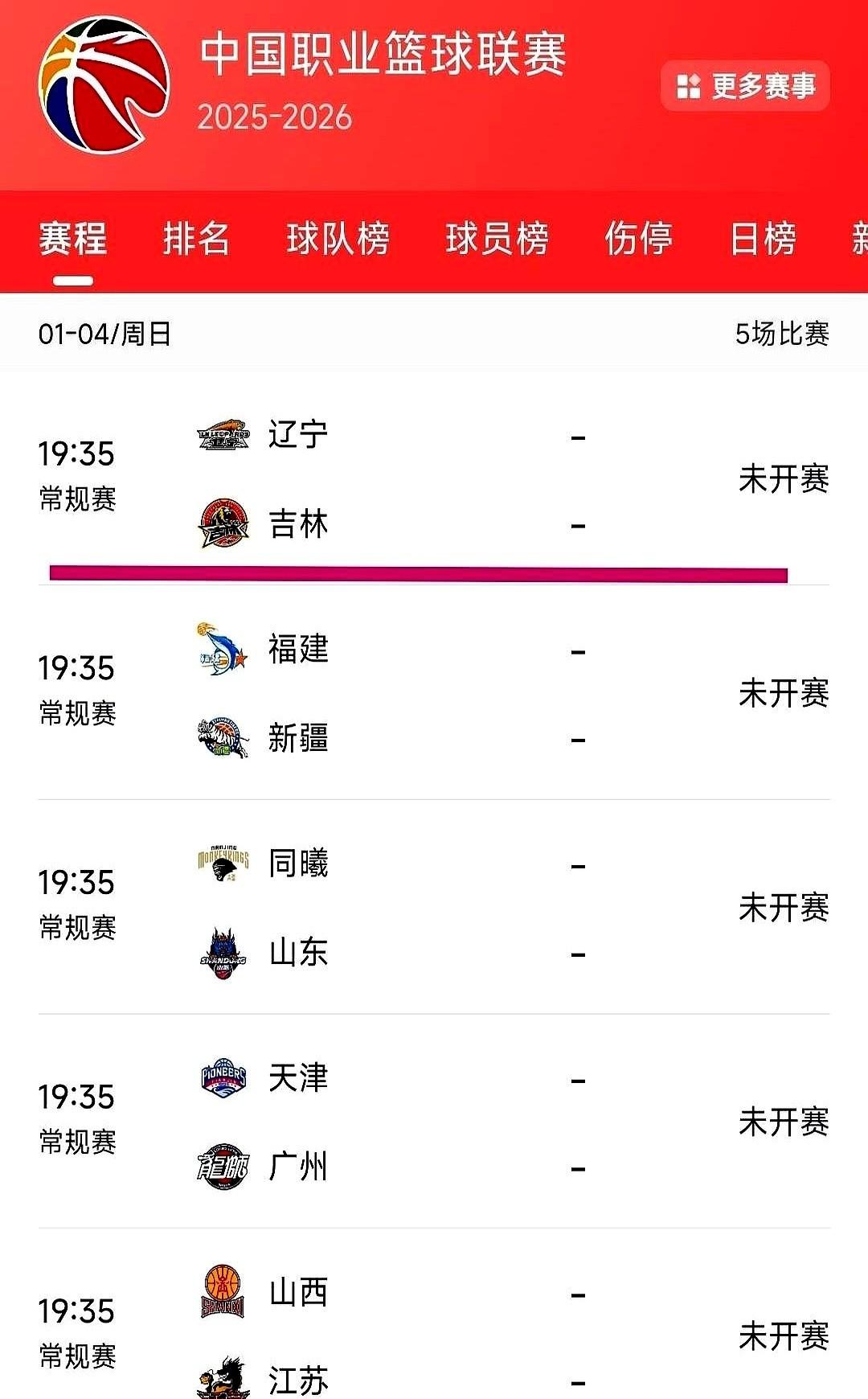Click 未开赛 for the Liaoning match
This screenshot has width=868, height=1399.
point(784,478)
